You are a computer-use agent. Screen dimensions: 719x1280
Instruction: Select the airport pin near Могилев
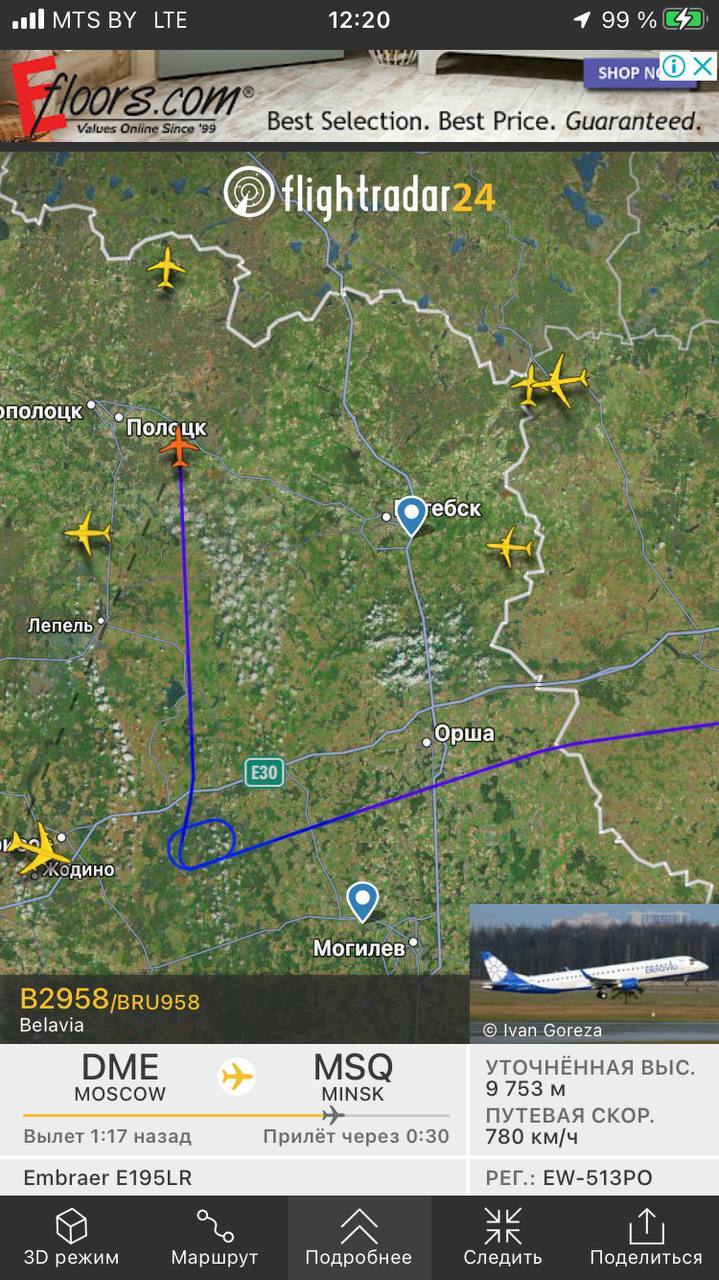pos(362,900)
